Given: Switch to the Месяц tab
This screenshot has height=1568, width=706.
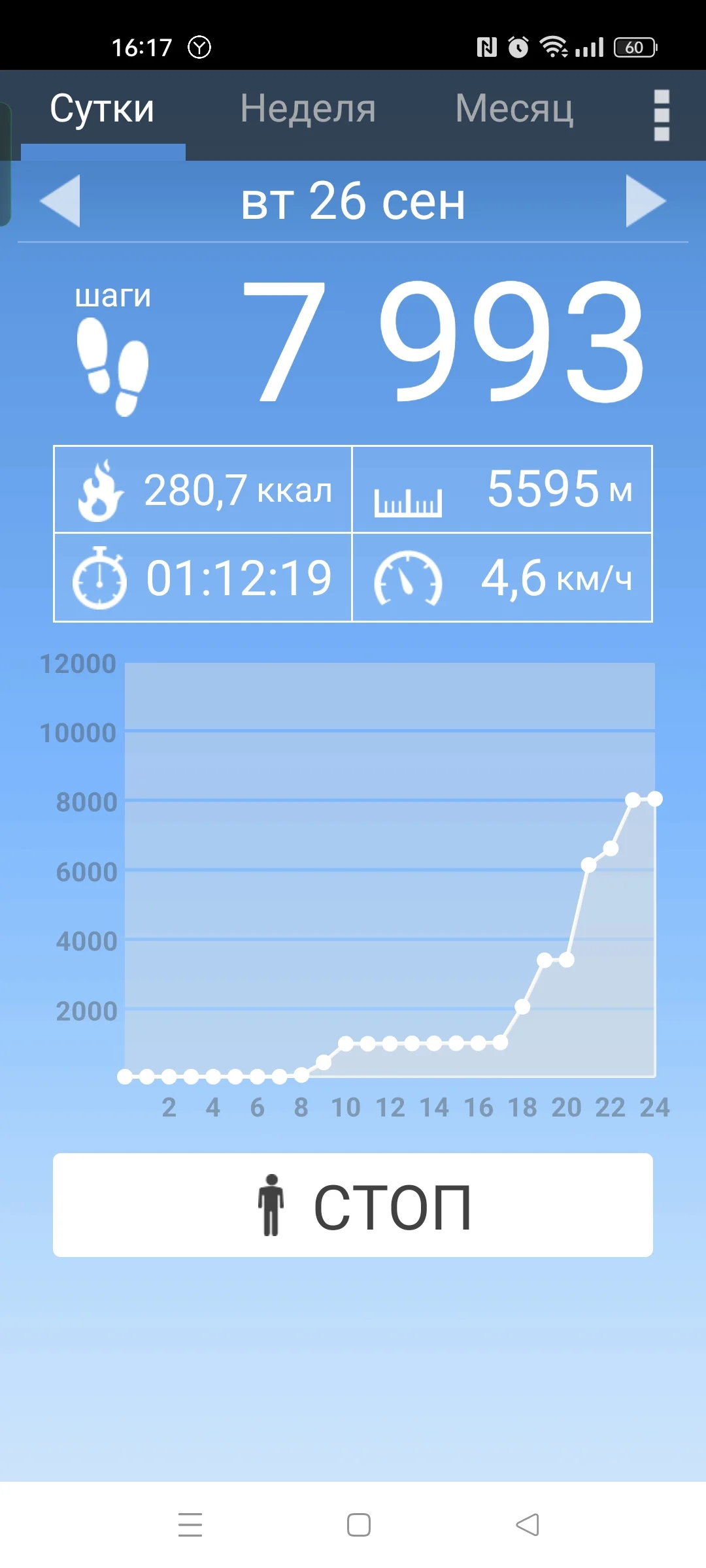Looking at the screenshot, I should pyautogui.click(x=514, y=109).
